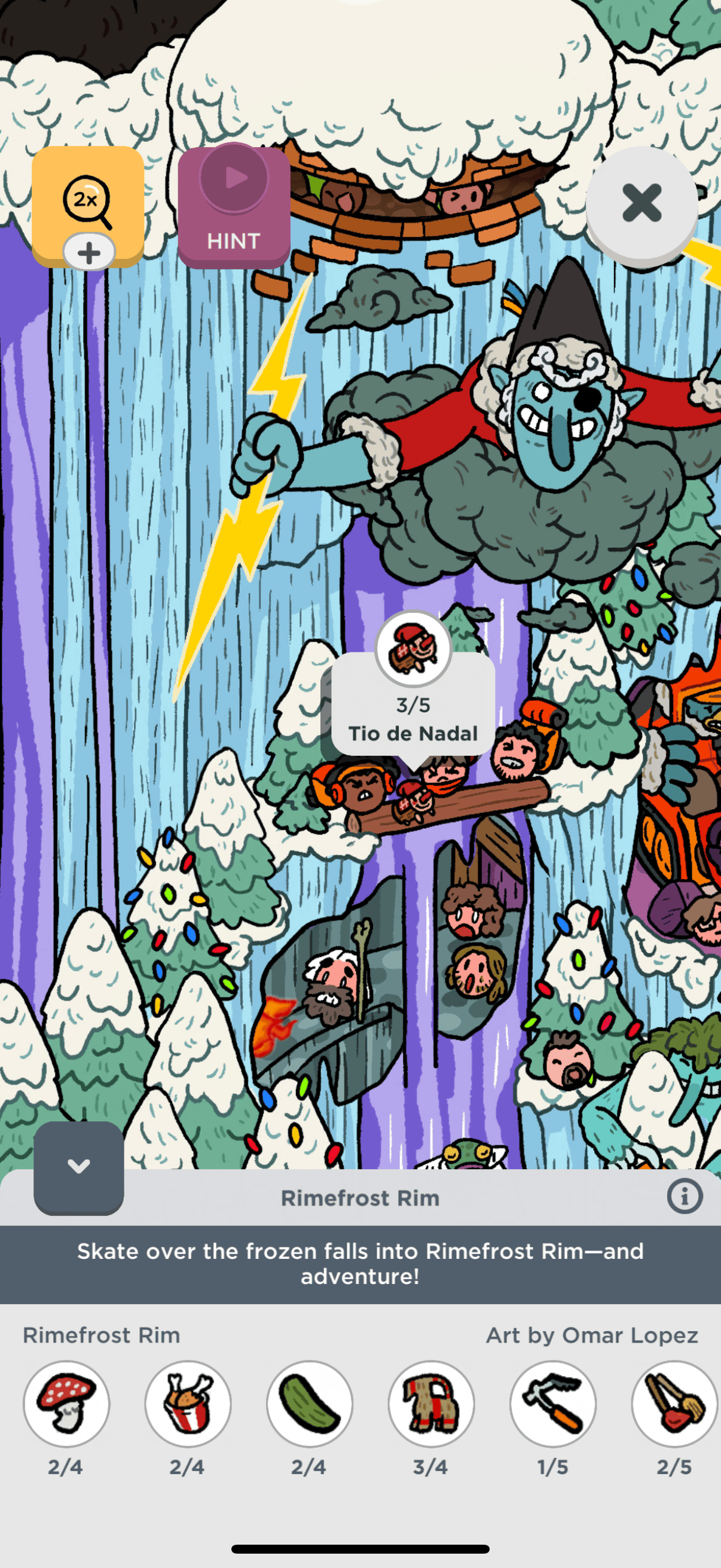The height and width of the screenshot is (1568, 721).
Task: Select the tongs and brush item
Action: point(674,1404)
